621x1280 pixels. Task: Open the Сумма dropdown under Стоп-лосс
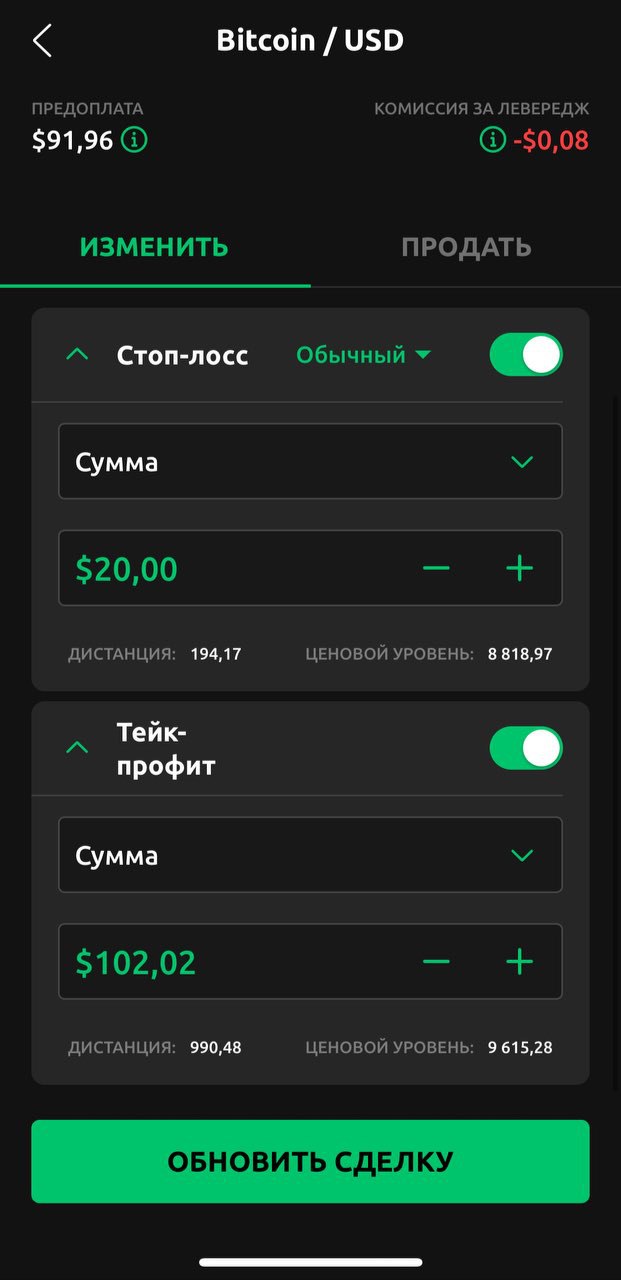[x=310, y=462]
